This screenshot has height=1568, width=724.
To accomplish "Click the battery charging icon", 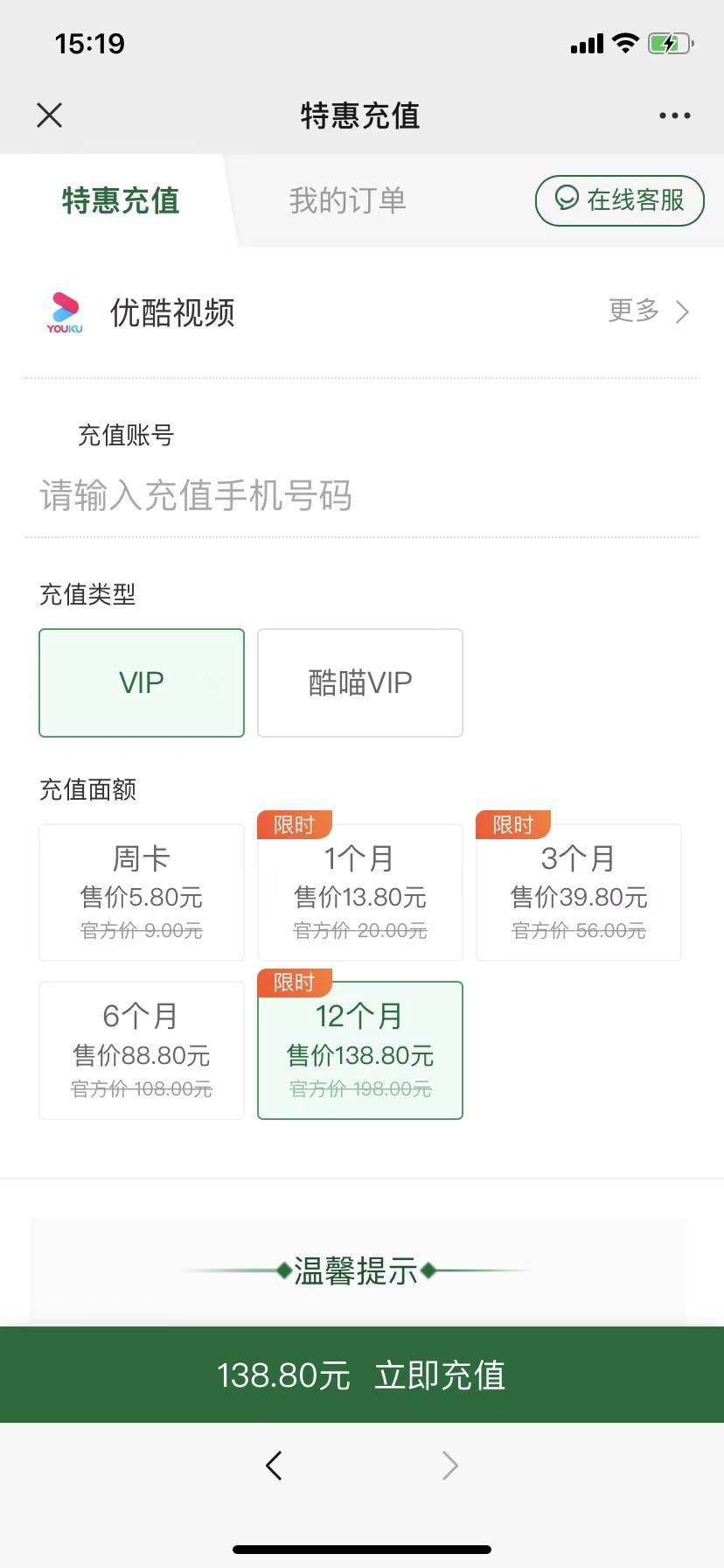I will [667, 43].
